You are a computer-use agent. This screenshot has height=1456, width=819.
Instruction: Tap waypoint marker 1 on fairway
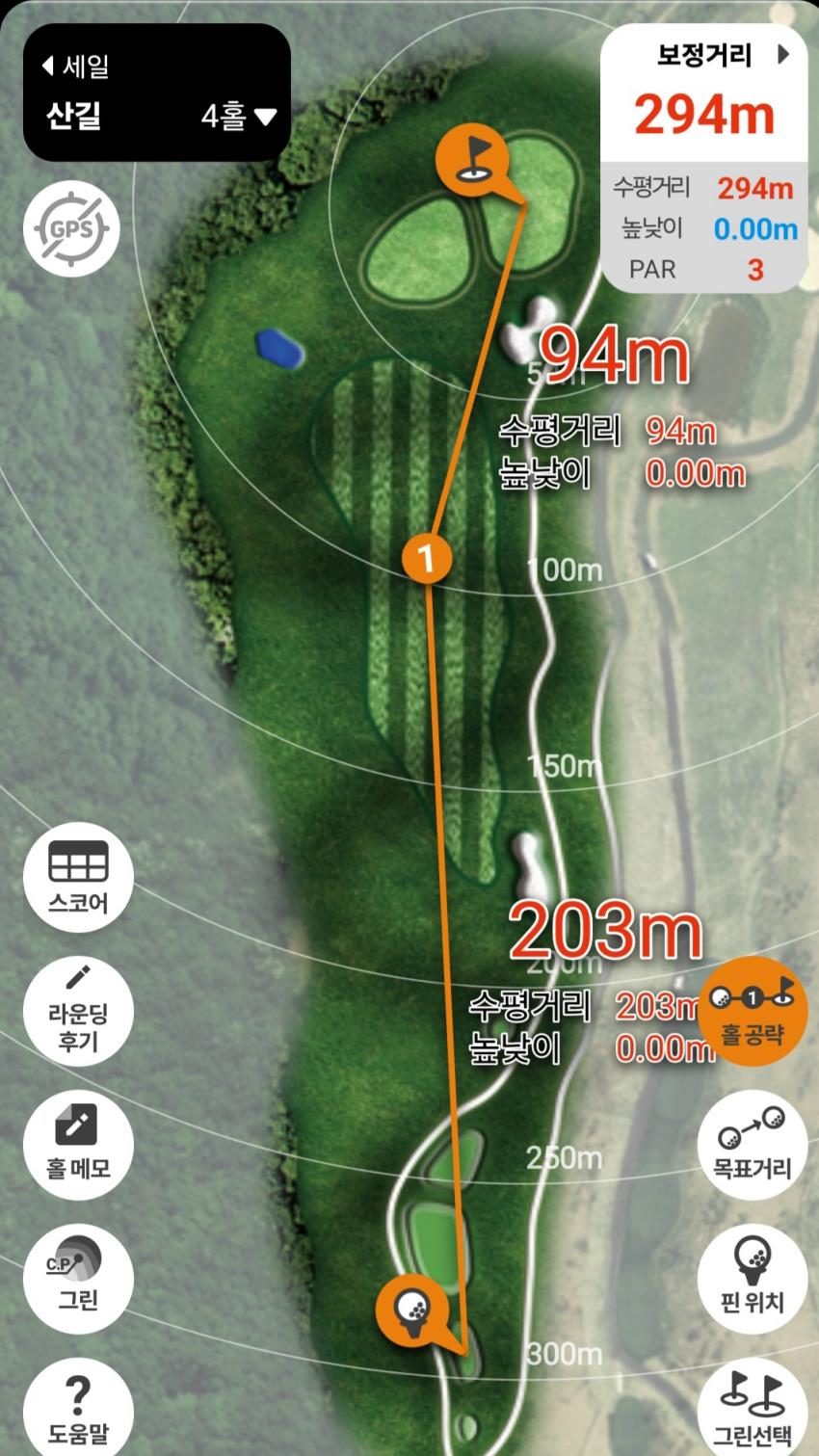(x=427, y=557)
